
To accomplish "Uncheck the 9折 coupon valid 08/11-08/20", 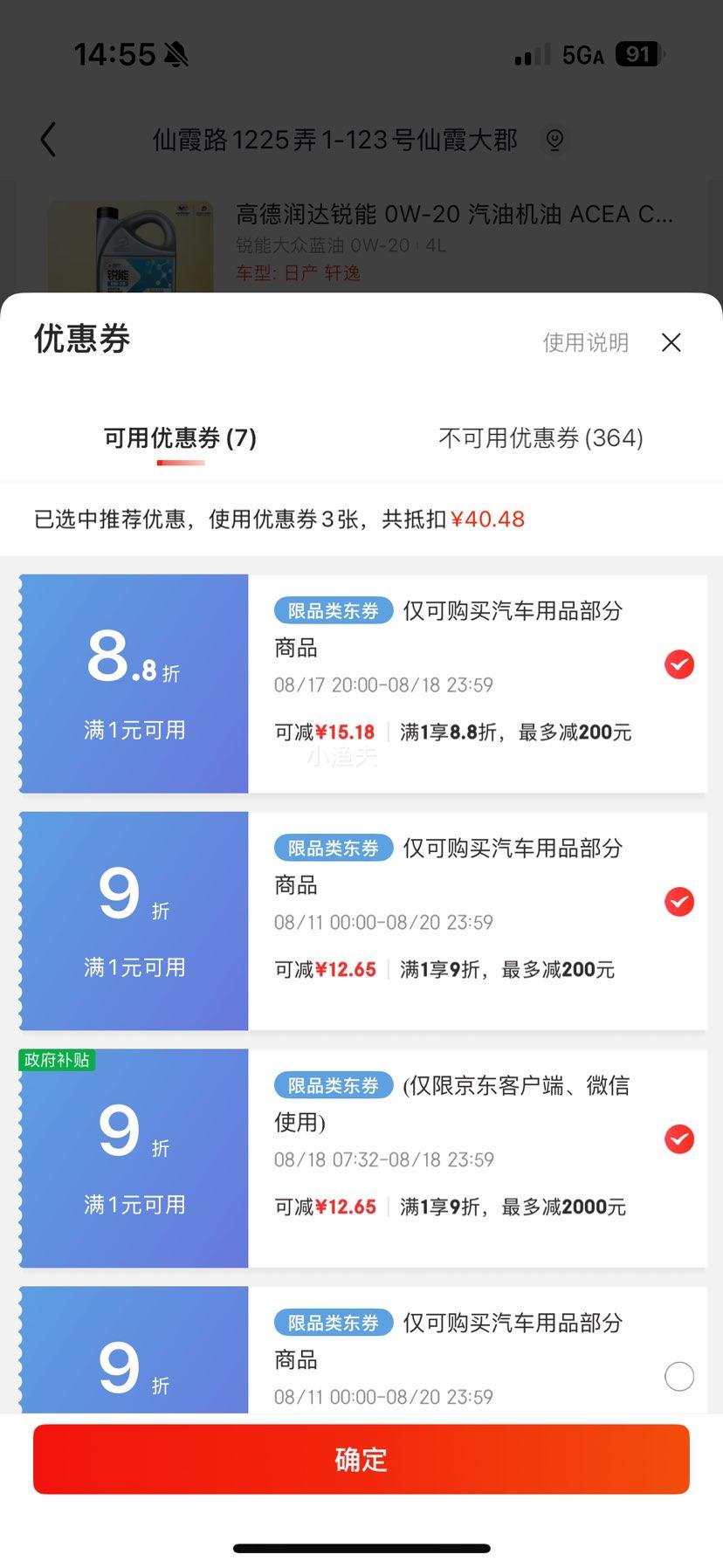I will (679, 902).
